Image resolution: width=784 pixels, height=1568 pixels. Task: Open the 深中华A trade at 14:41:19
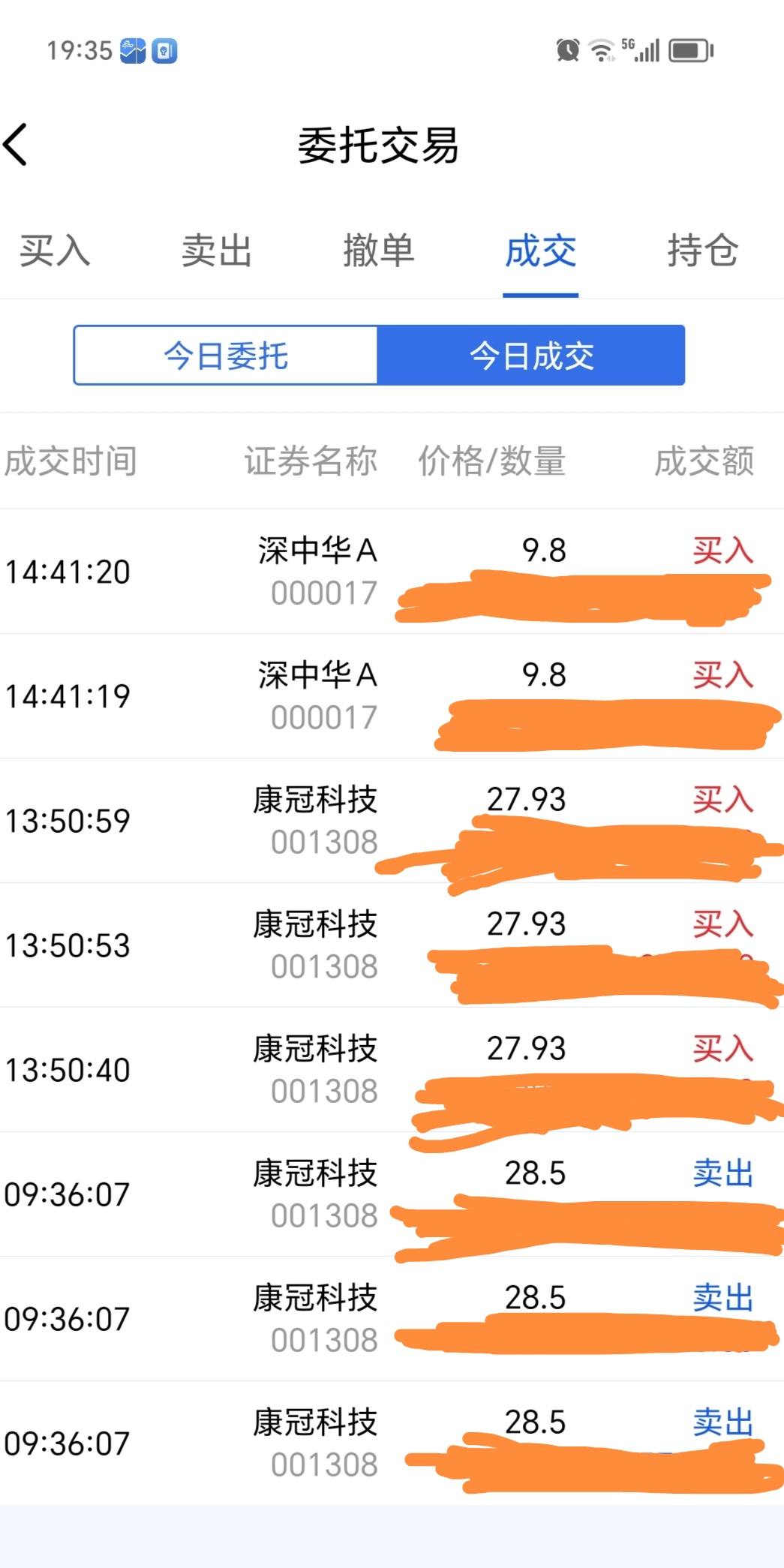click(392, 696)
